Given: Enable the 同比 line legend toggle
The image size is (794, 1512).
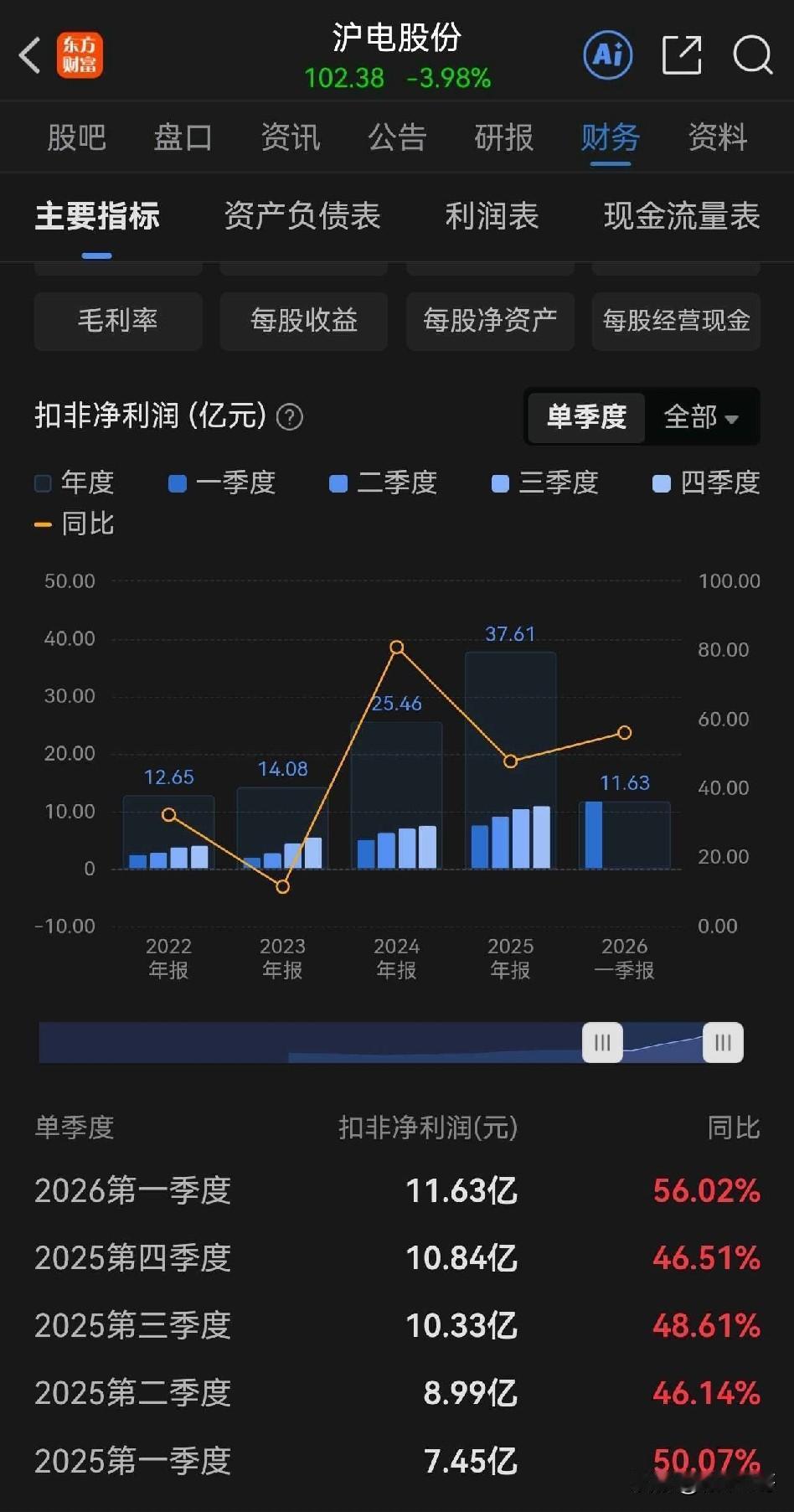Looking at the screenshot, I should pyautogui.click(x=75, y=524).
